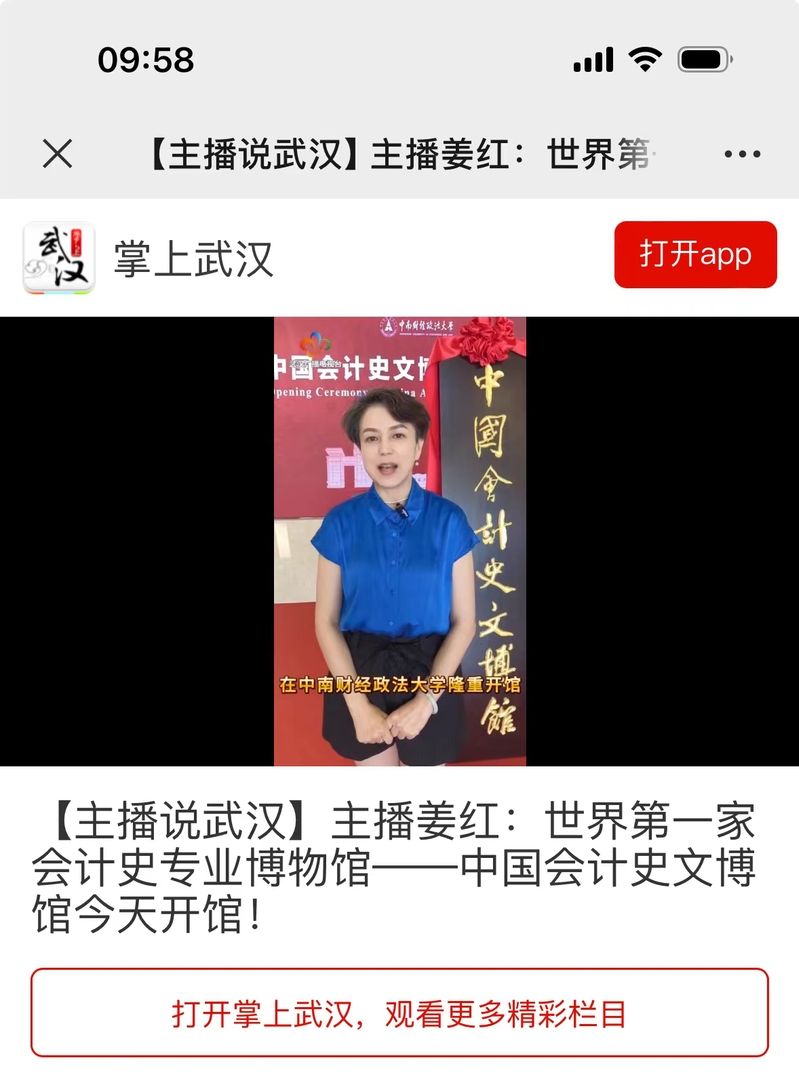
Task: Play the video of anchor 姜红
Action: point(400,541)
